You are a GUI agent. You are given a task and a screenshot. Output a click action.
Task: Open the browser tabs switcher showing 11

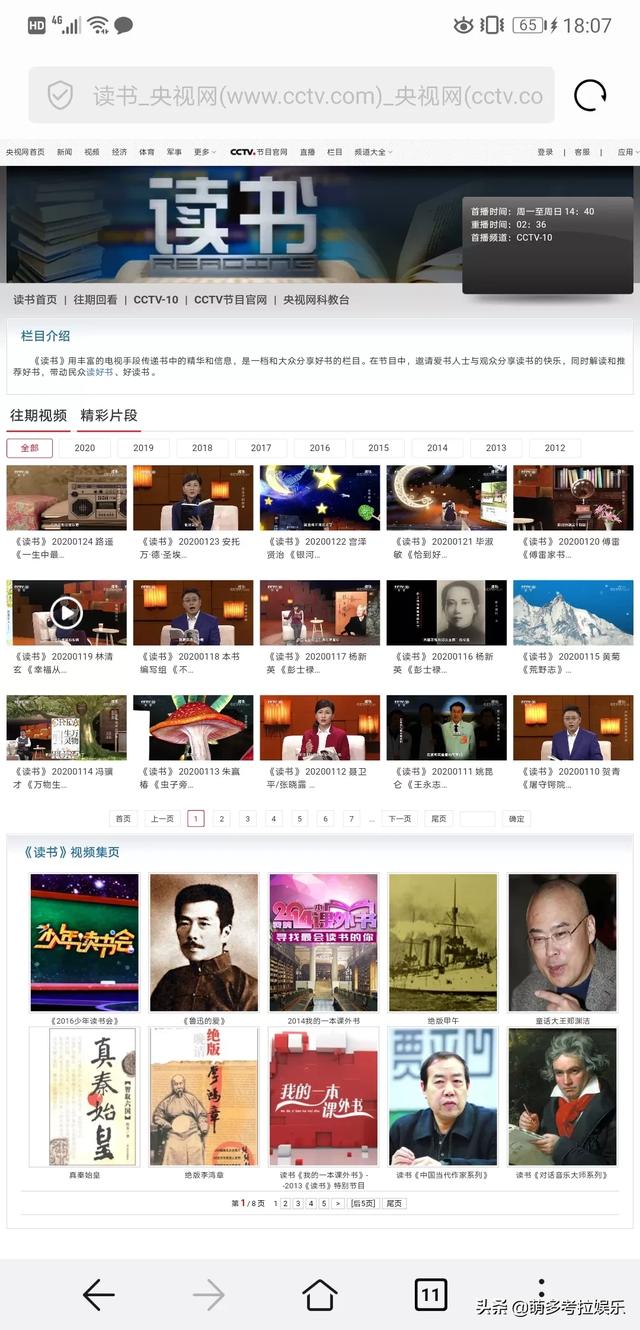point(430,1295)
